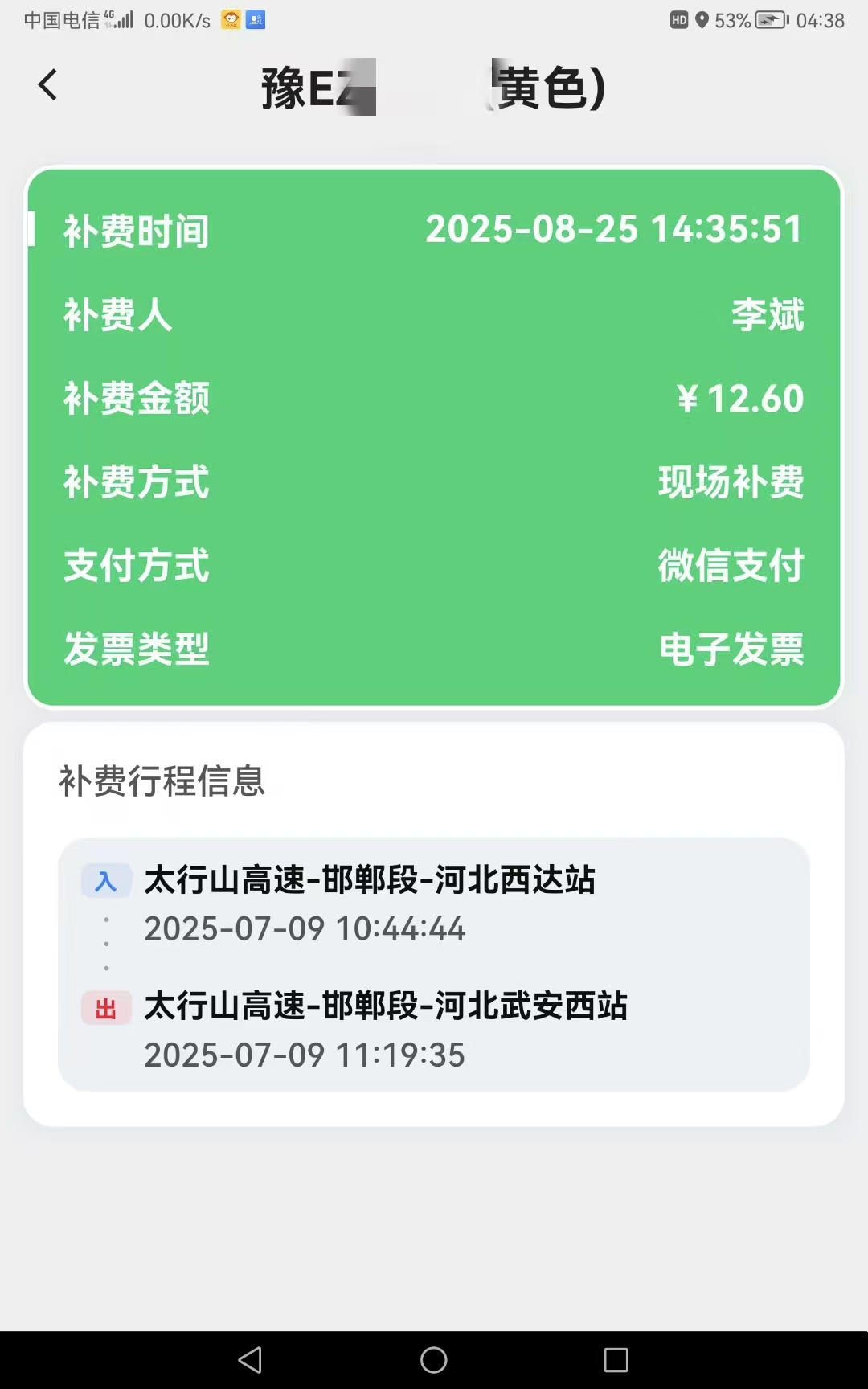Go back using the top-left arrow
Image resolution: width=868 pixels, height=1389 pixels.
point(48,85)
